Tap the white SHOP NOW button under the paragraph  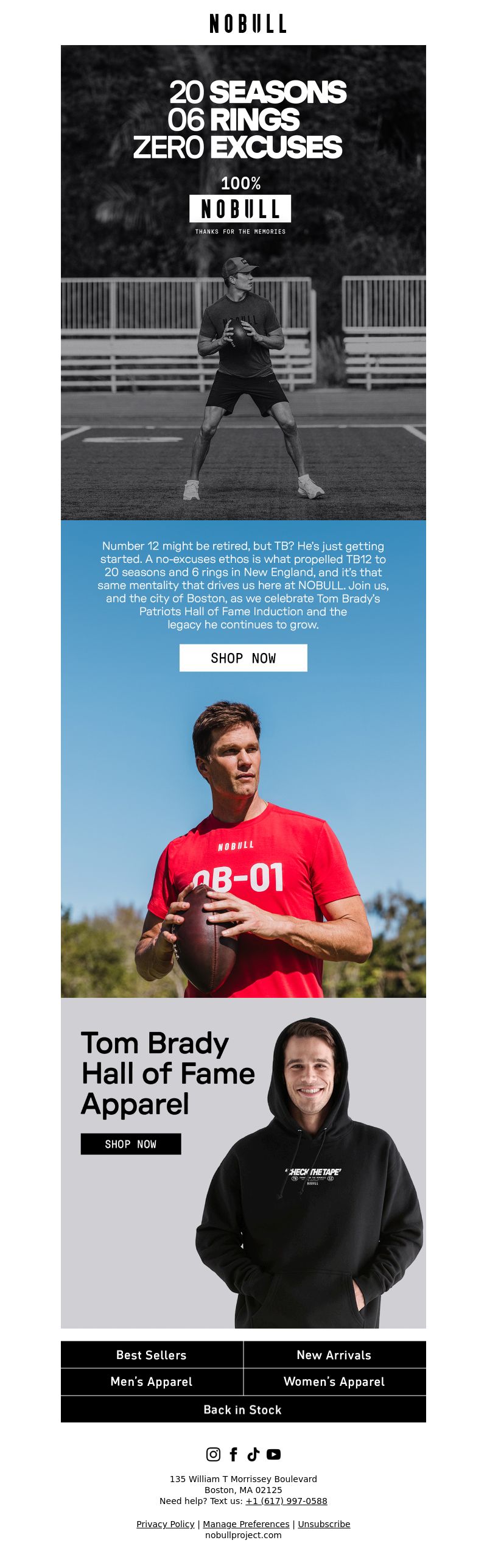[x=243, y=658]
